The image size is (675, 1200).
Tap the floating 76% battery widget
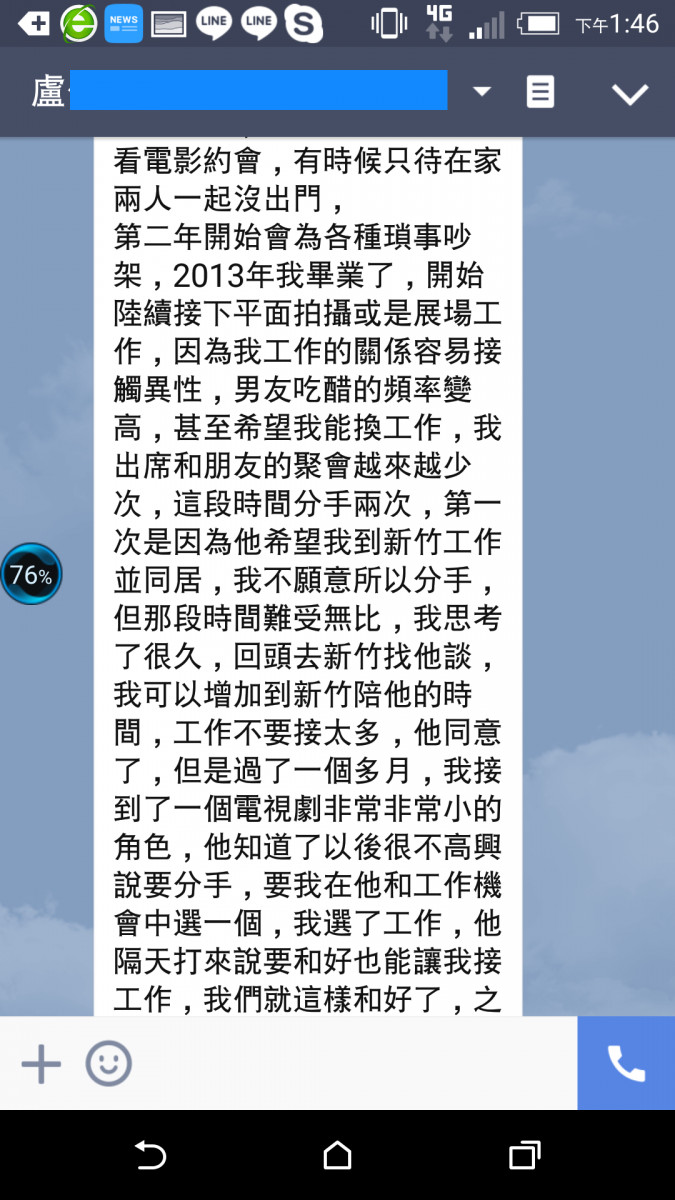(x=31, y=575)
